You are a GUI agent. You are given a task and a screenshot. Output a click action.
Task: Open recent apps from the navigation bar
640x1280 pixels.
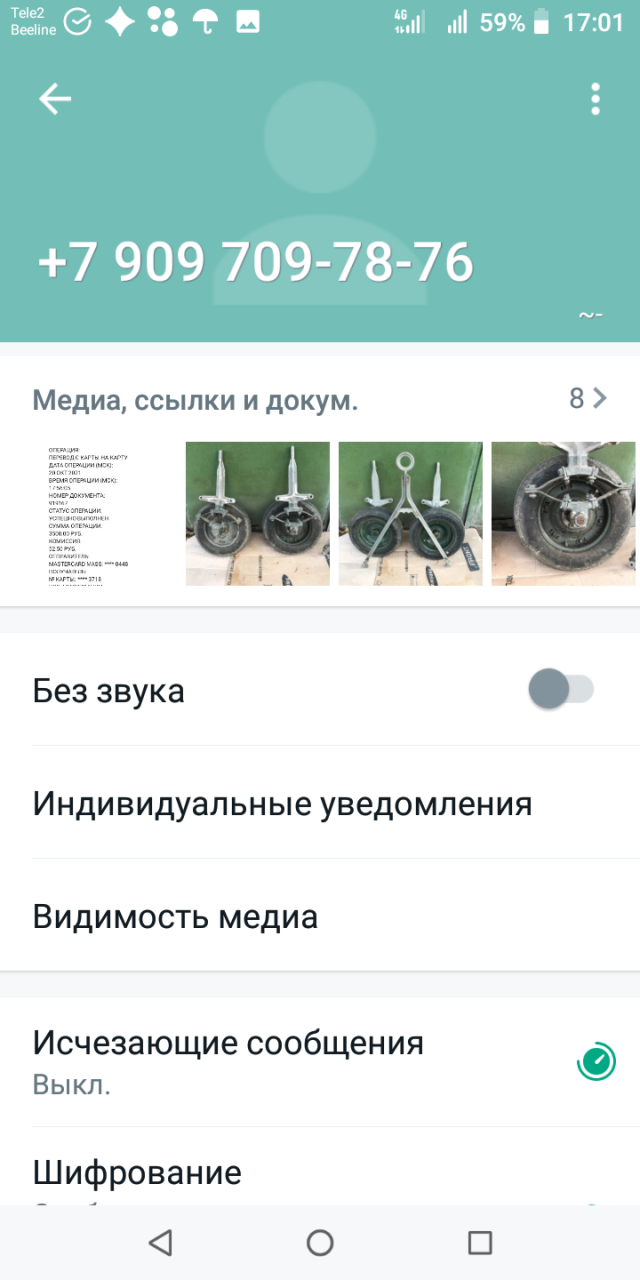pos(480,1242)
